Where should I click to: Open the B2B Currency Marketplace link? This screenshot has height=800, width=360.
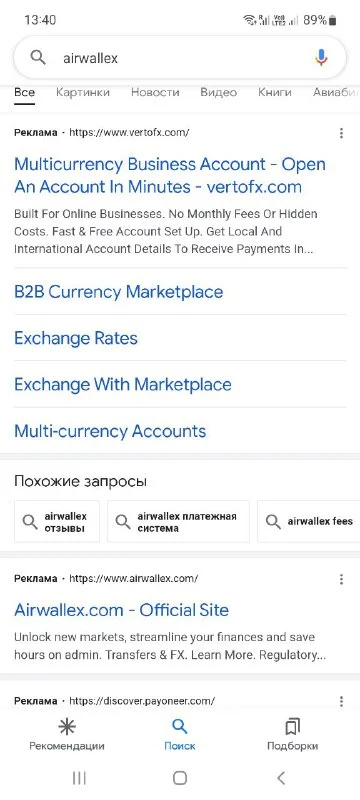click(118, 292)
